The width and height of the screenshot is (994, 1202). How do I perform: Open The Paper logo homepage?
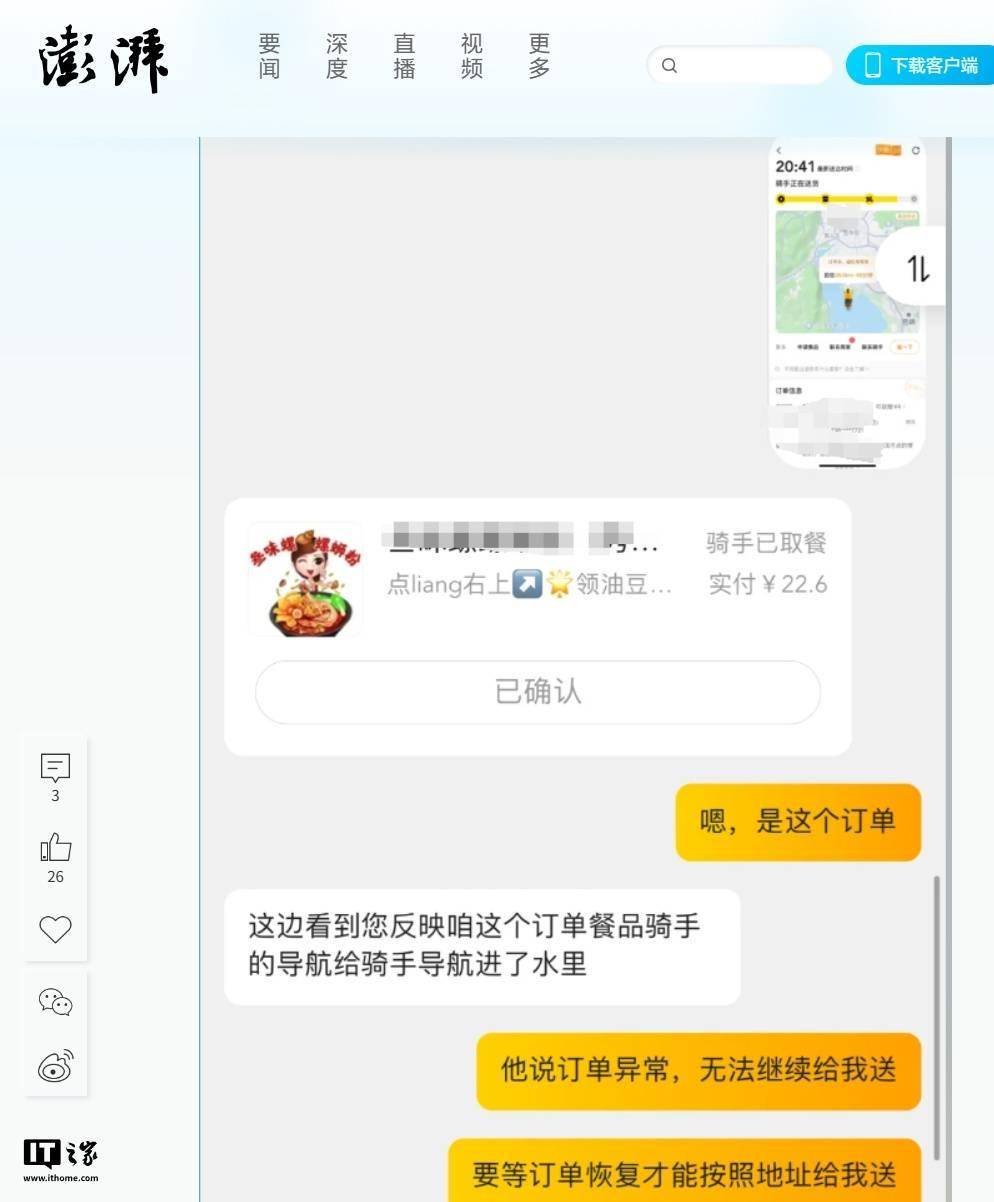[104, 58]
